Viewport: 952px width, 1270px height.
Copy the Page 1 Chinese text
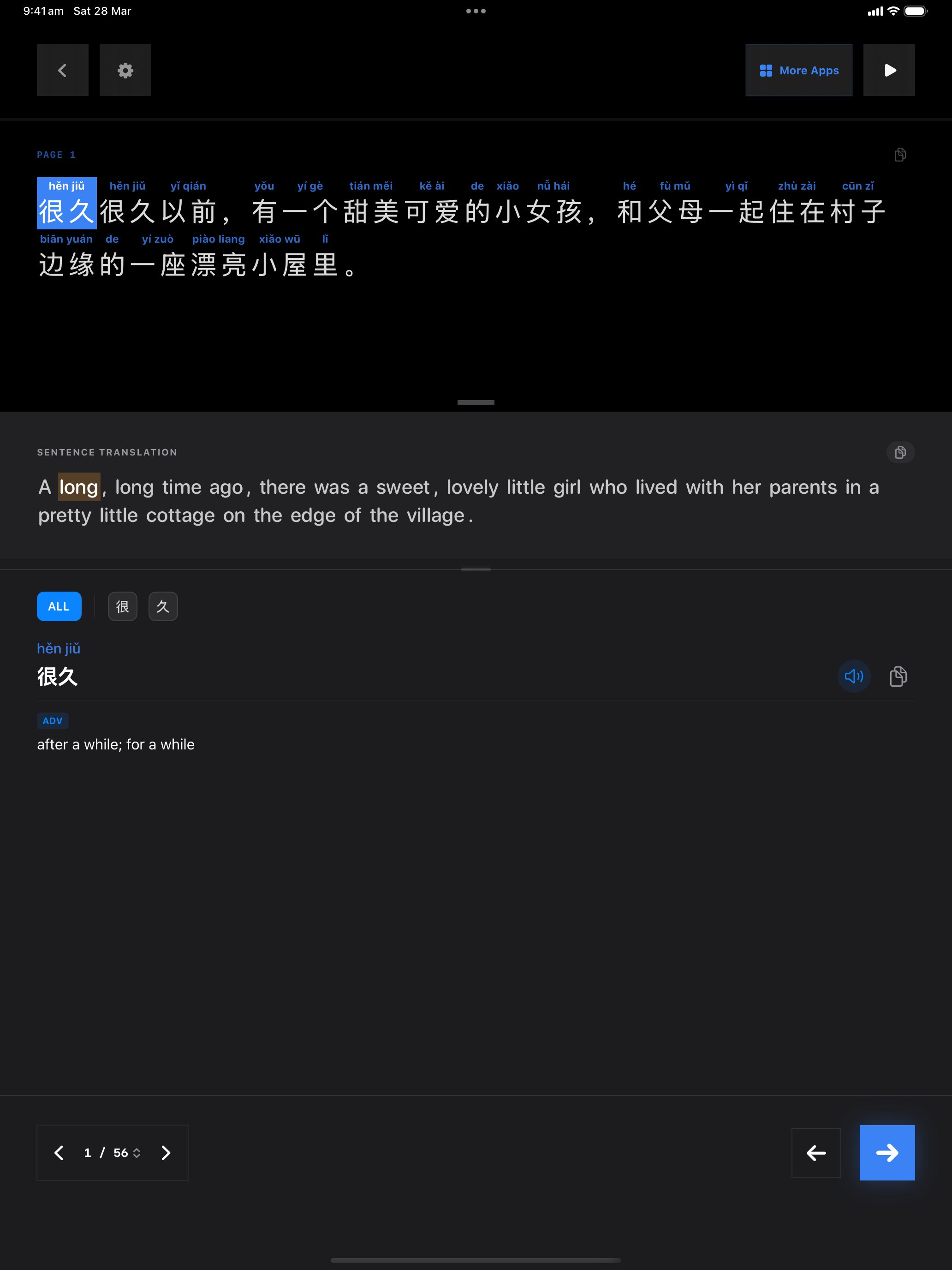pyautogui.click(x=900, y=155)
